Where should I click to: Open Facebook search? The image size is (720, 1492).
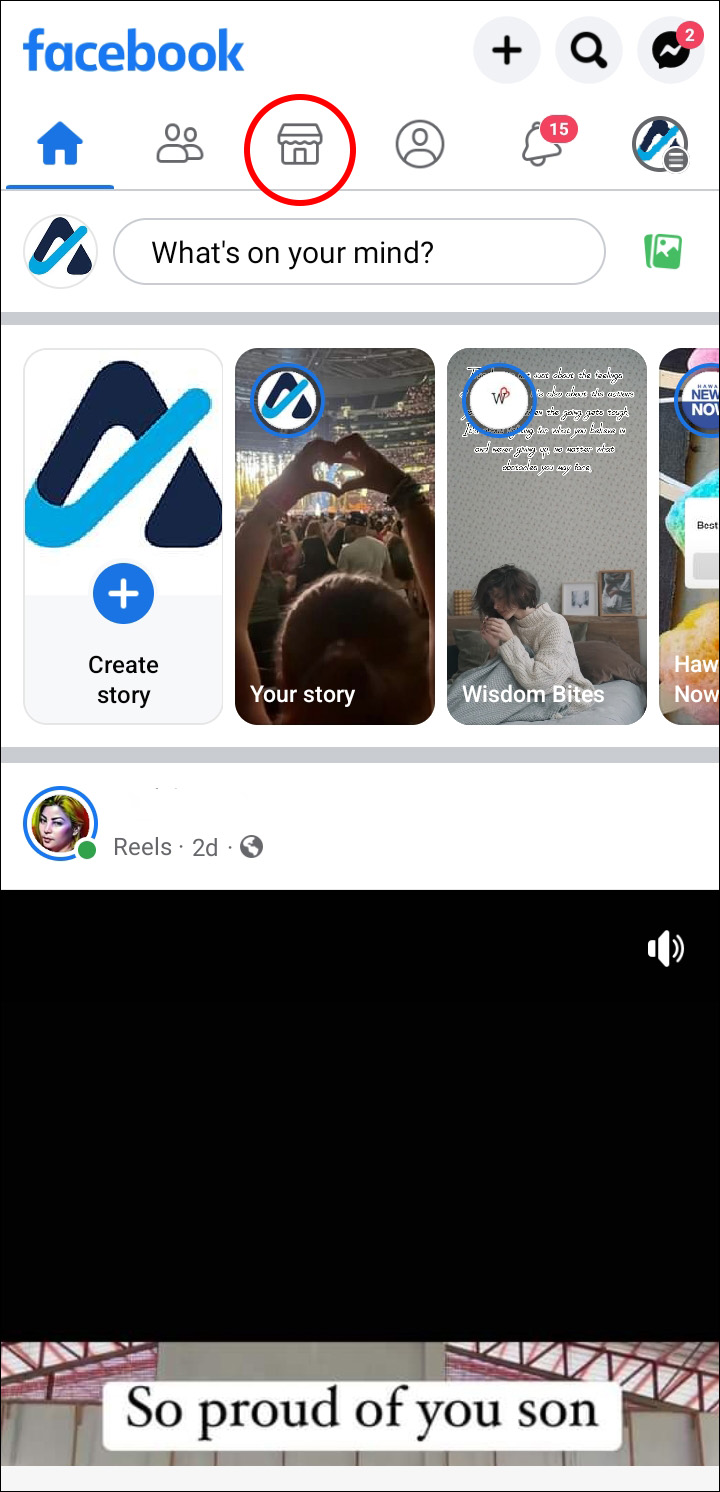click(589, 50)
